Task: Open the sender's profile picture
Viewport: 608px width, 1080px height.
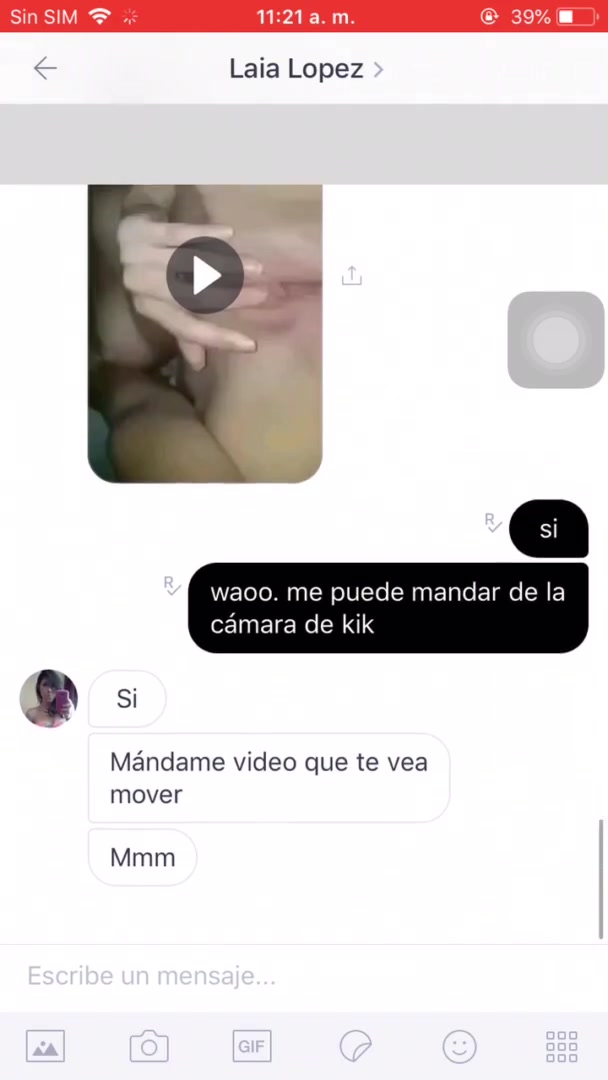Action: tap(49, 698)
